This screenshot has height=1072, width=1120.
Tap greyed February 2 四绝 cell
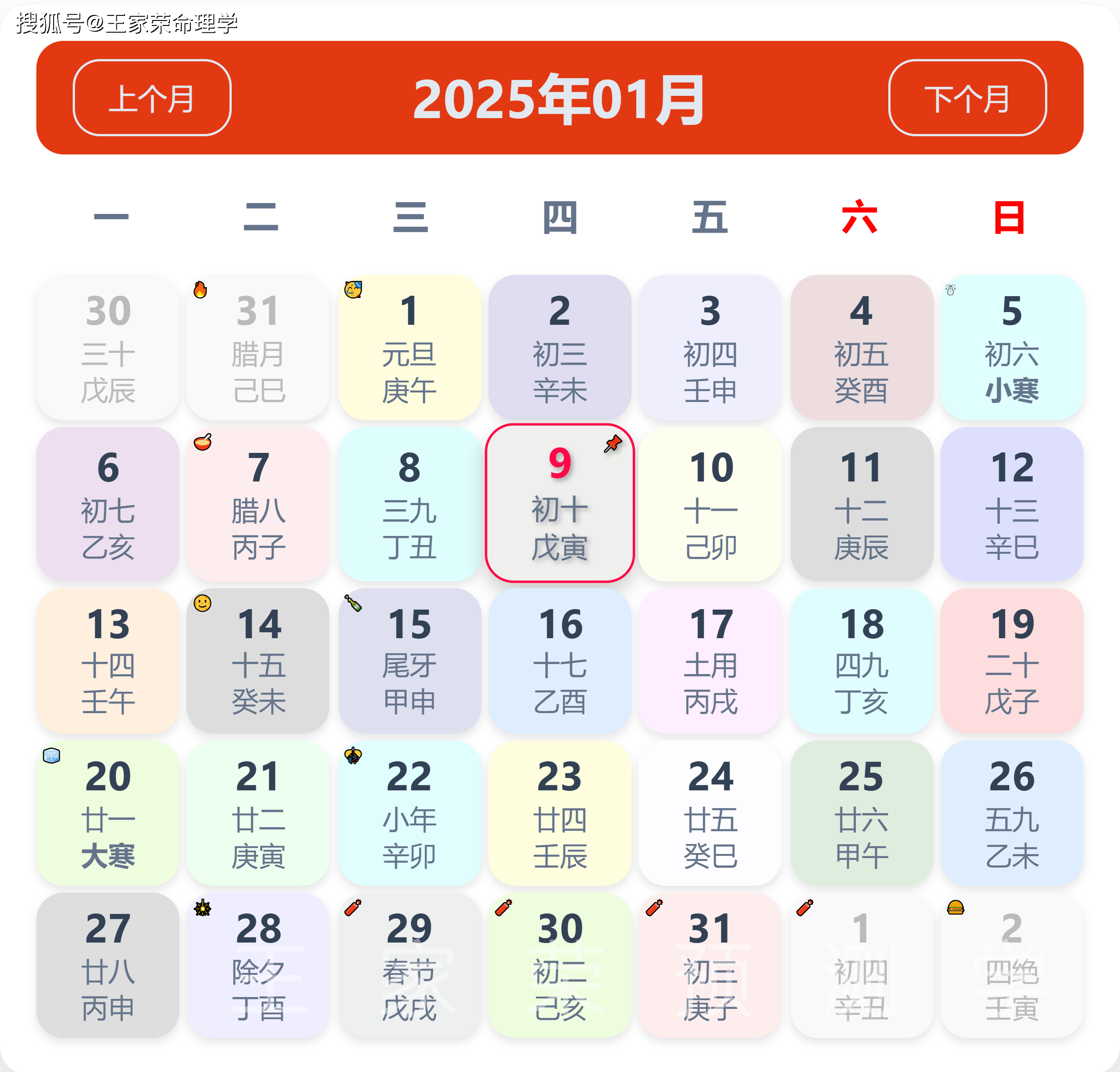point(1011,965)
